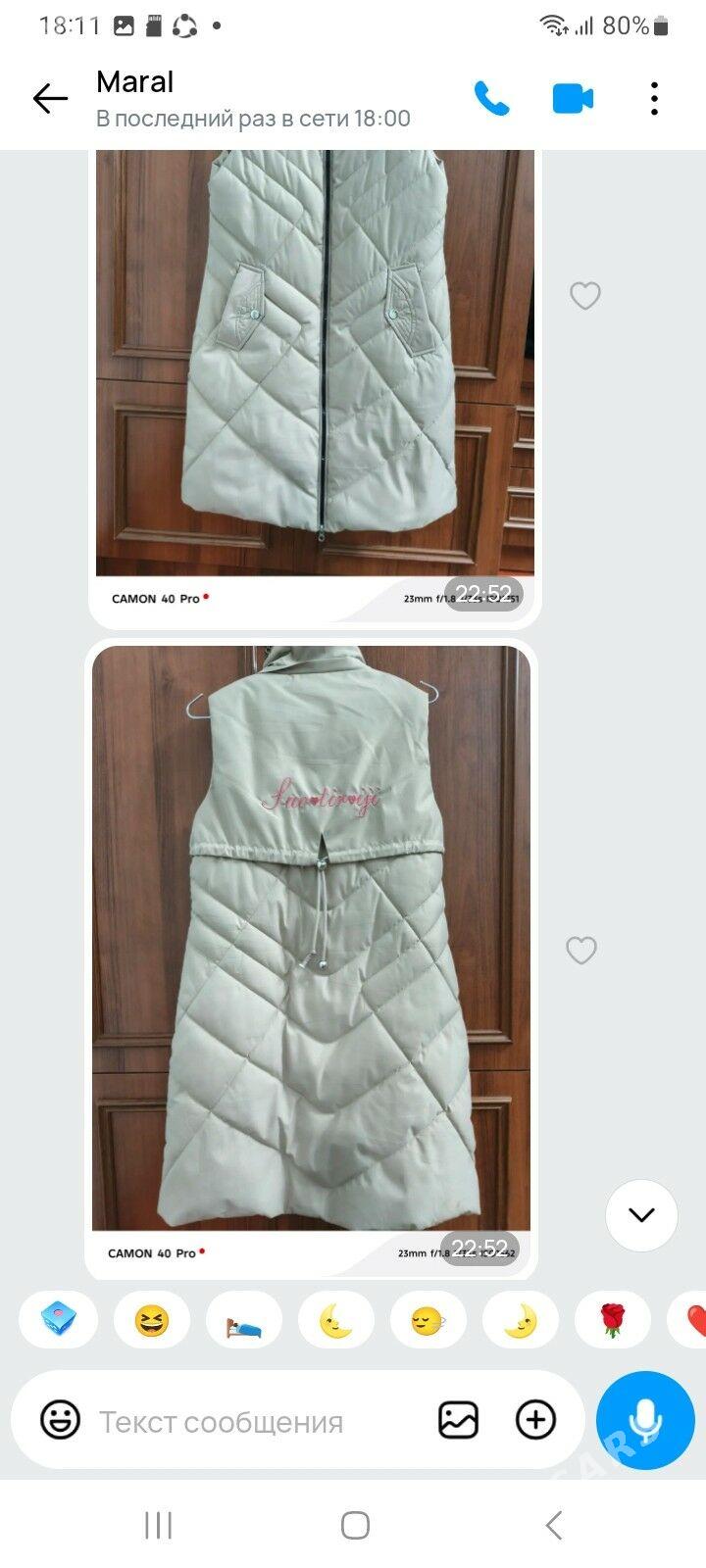This screenshot has width=706, height=1568.
Task: Open the photo showing the vest's back
Action: click(x=311, y=941)
